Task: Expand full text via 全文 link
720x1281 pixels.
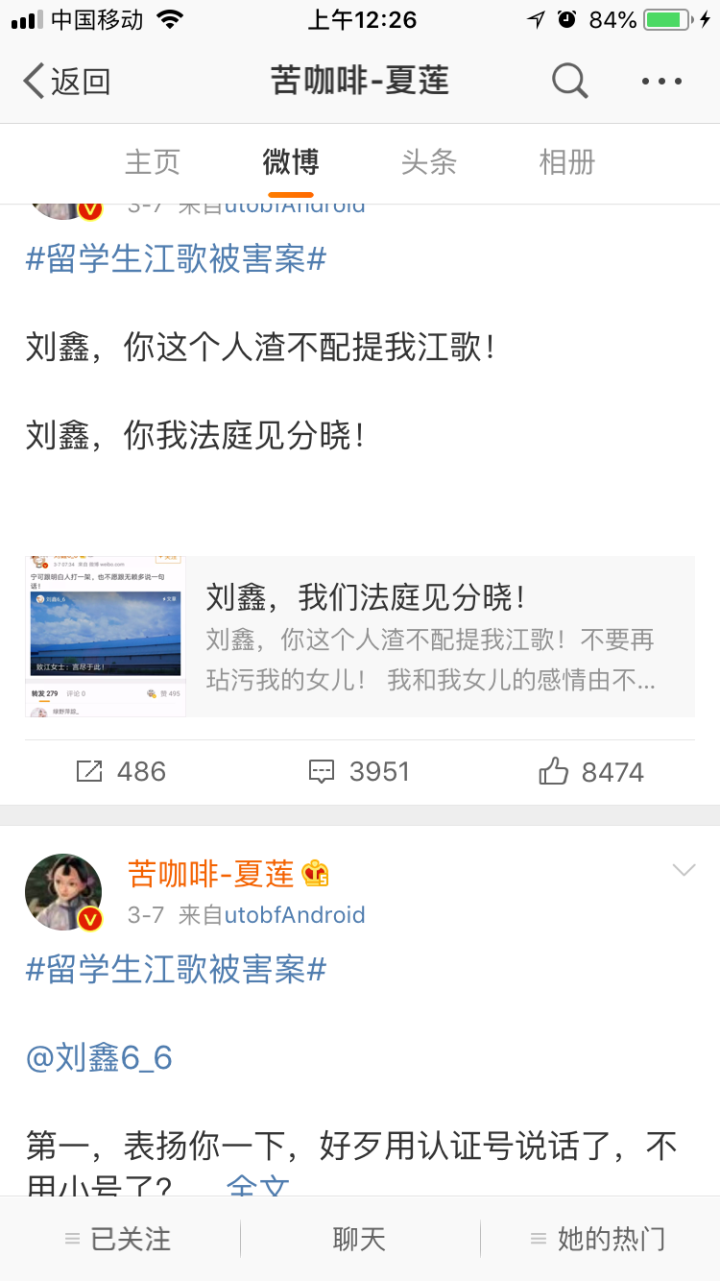Action: point(258,1186)
